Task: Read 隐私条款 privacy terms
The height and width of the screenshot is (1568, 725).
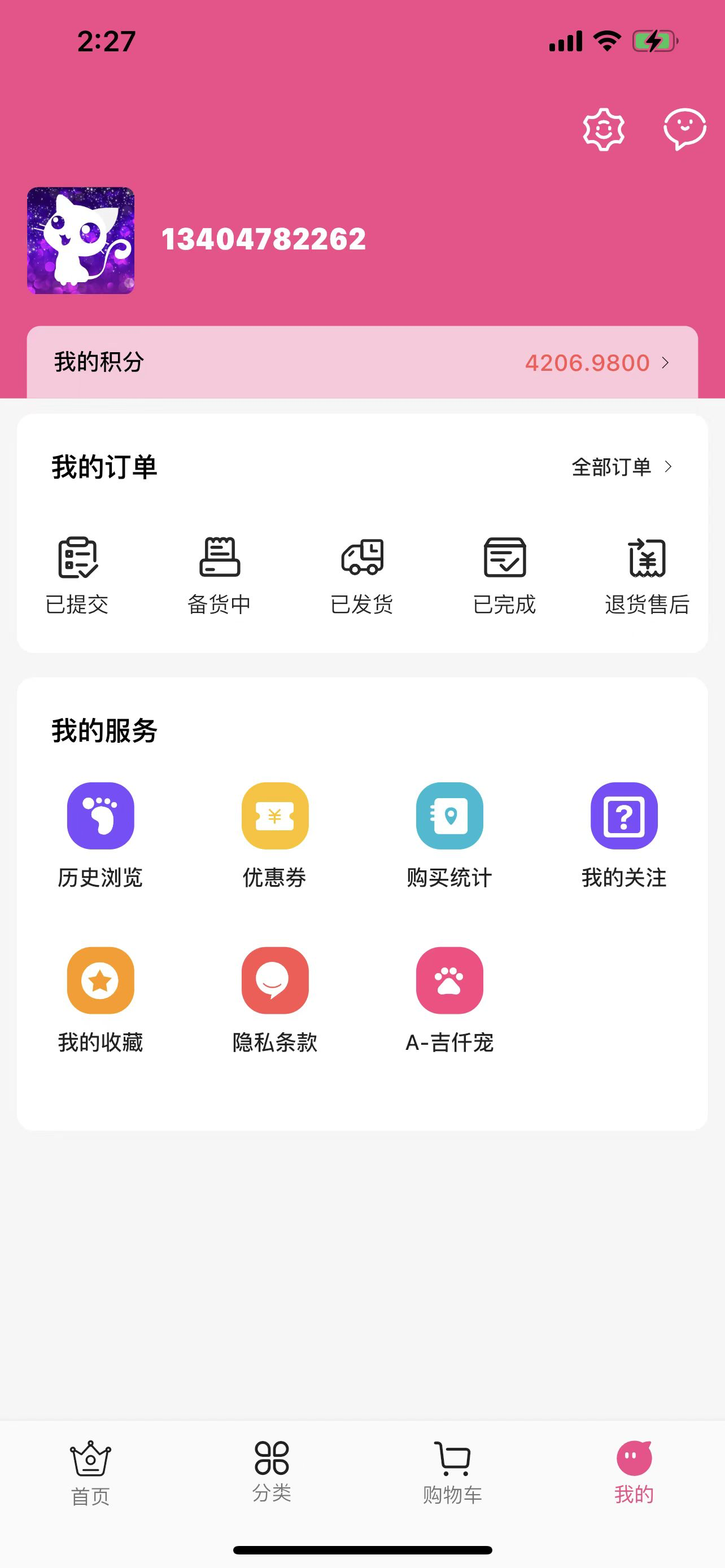Action: click(275, 999)
